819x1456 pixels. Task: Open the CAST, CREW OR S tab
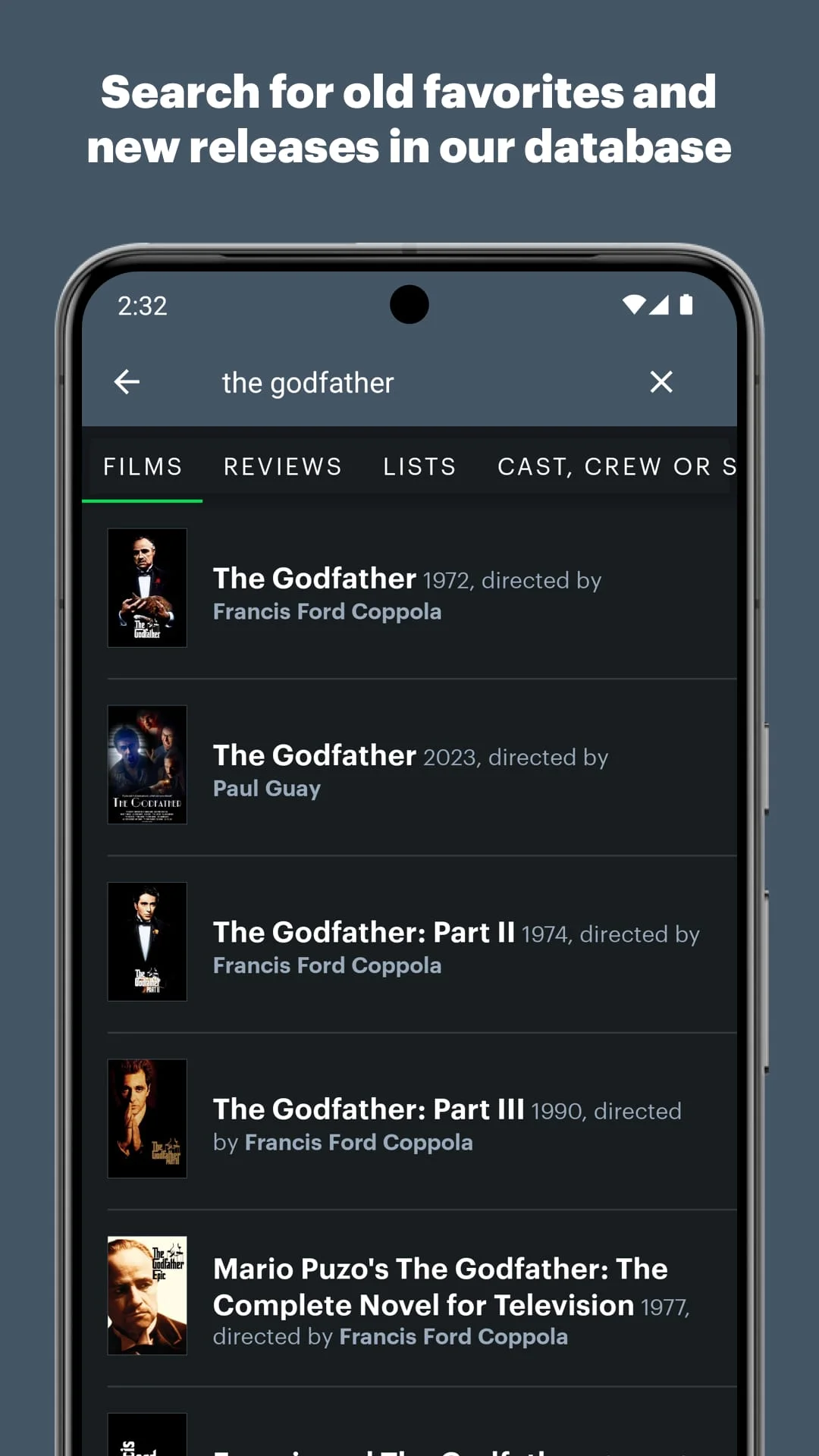click(614, 466)
